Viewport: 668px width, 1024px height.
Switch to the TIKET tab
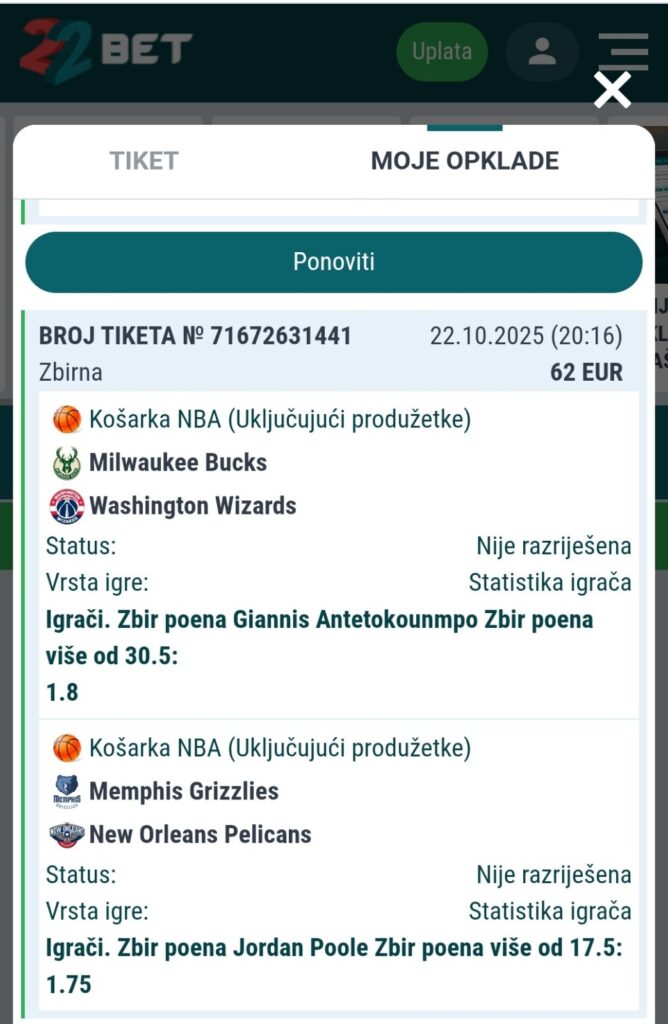[144, 161]
